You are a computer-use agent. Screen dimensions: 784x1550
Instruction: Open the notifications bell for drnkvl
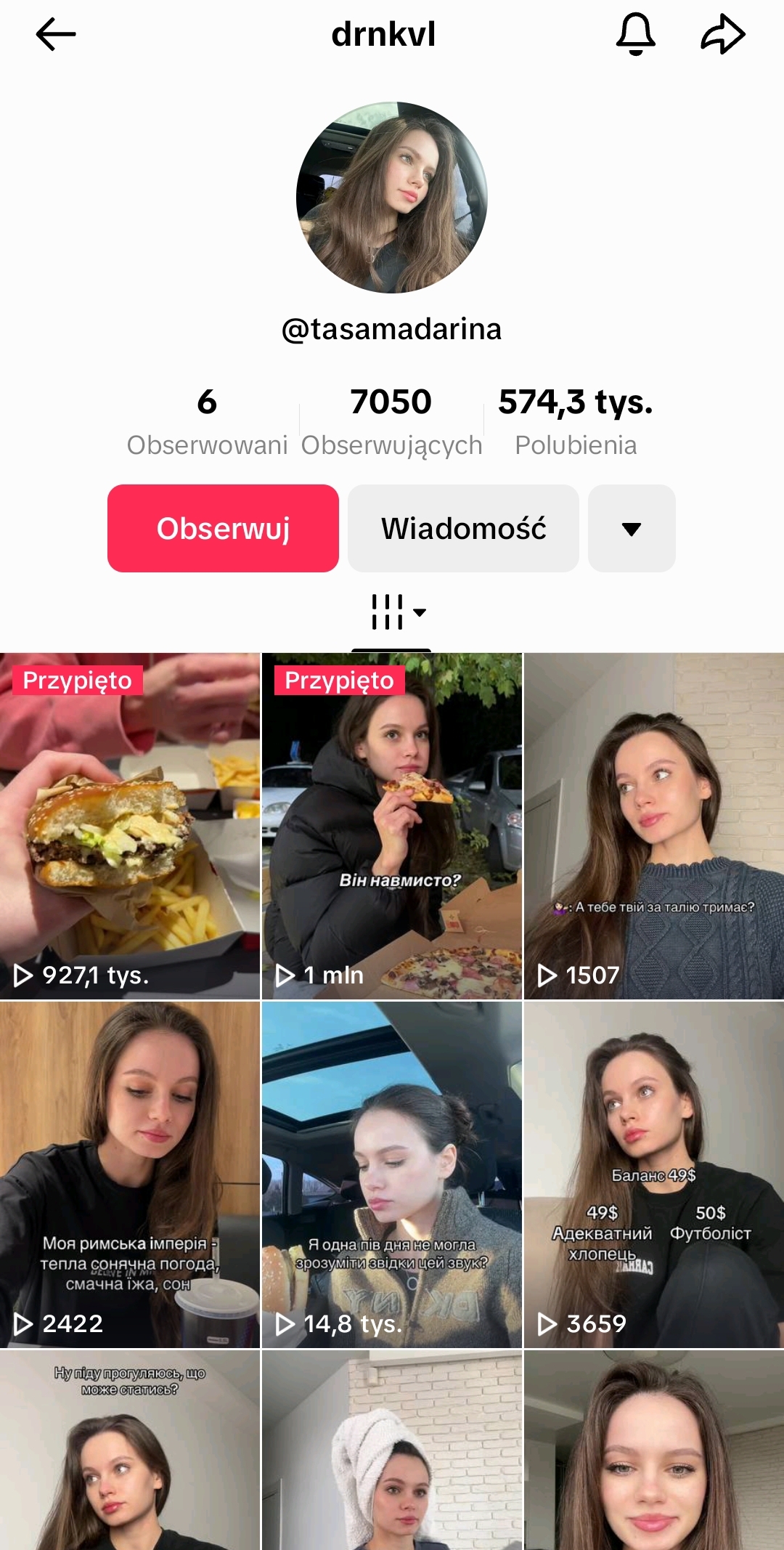(635, 34)
